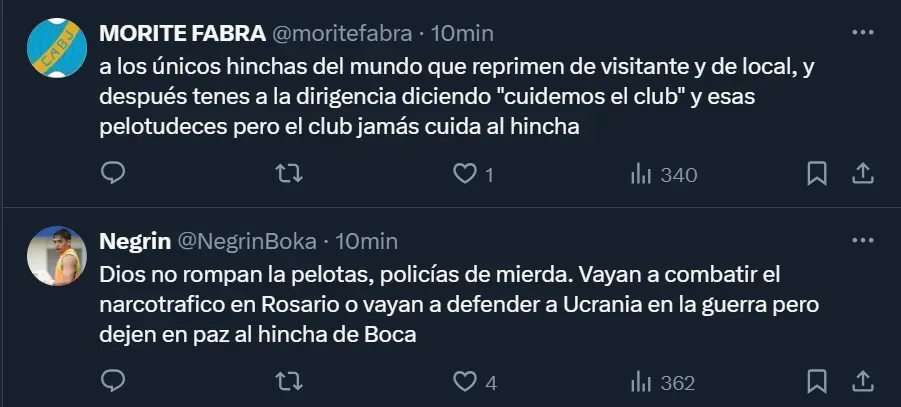Share Negrin's tweet
901x407 pixels.
pos(862,382)
